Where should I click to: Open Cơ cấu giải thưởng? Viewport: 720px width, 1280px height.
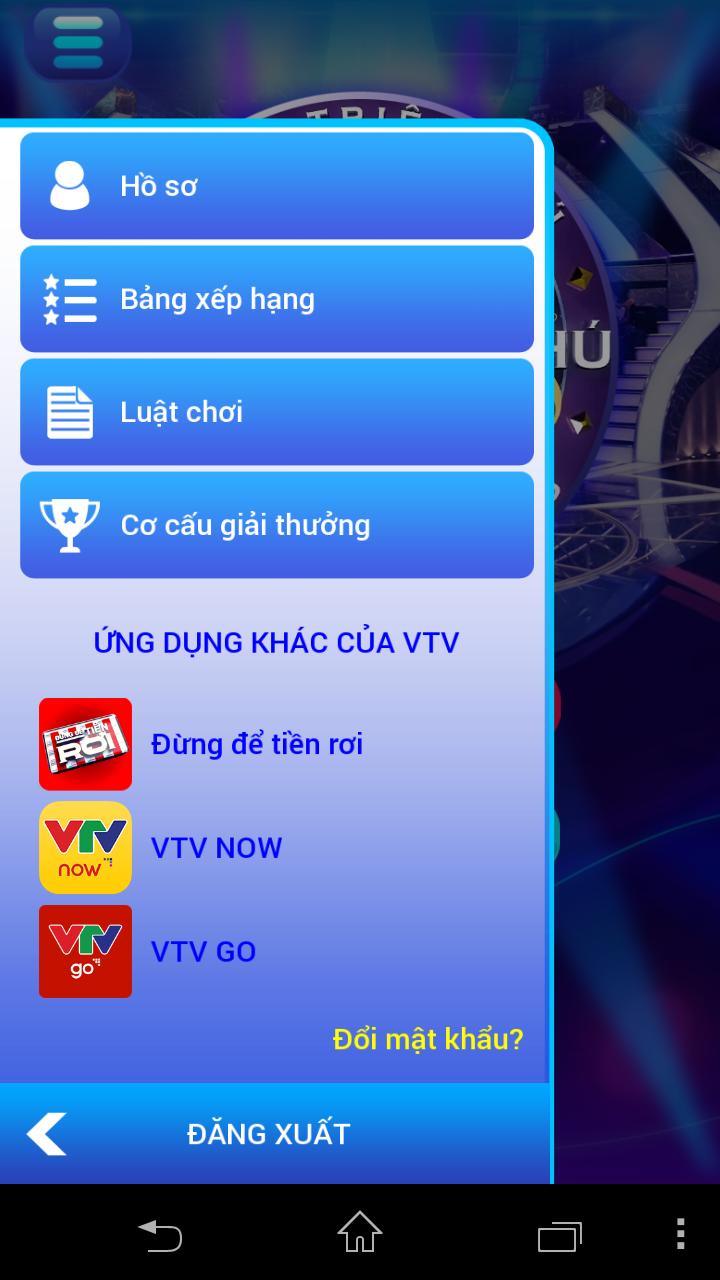click(277, 525)
